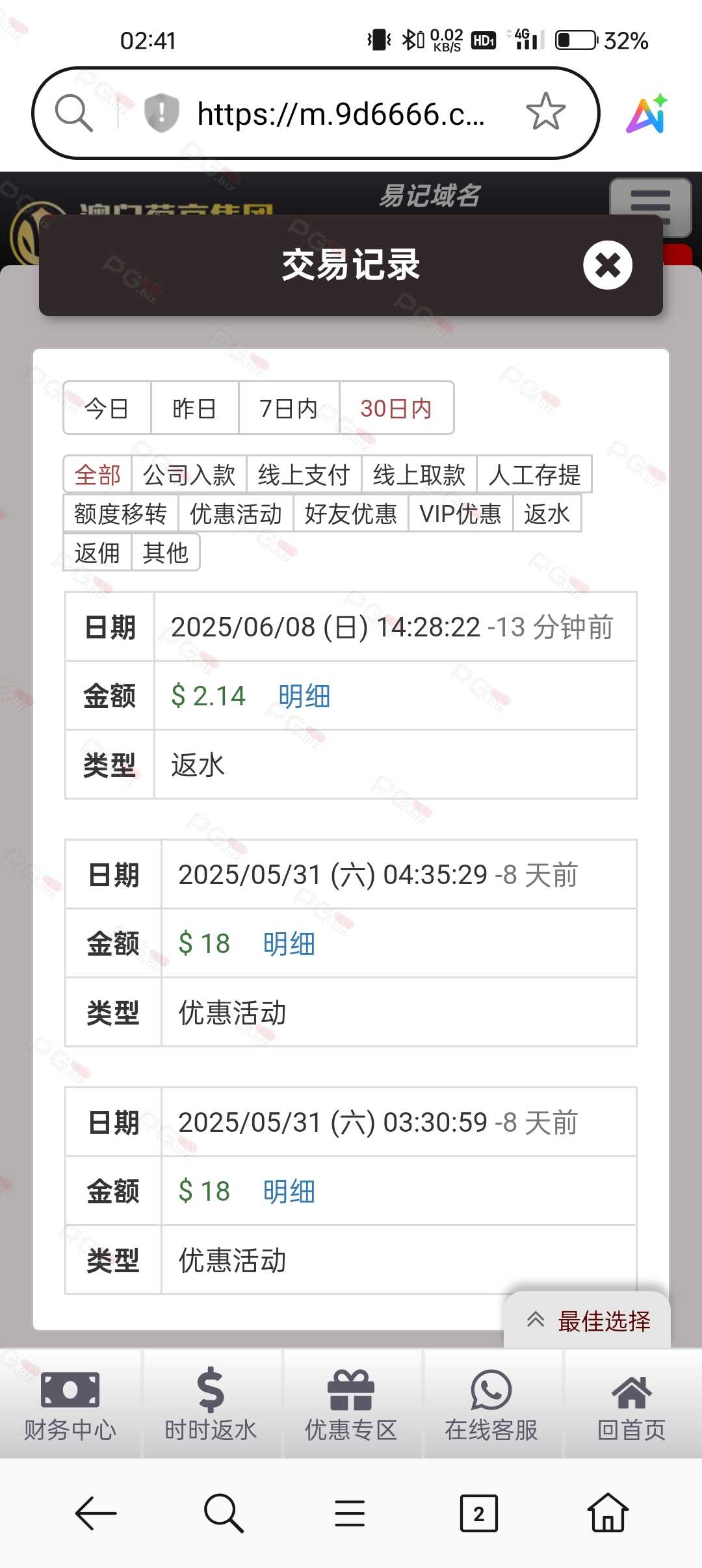Contact 在线客服 support
Image resolution: width=702 pixels, height=1568 pixels.
[x=491, y=1404]
